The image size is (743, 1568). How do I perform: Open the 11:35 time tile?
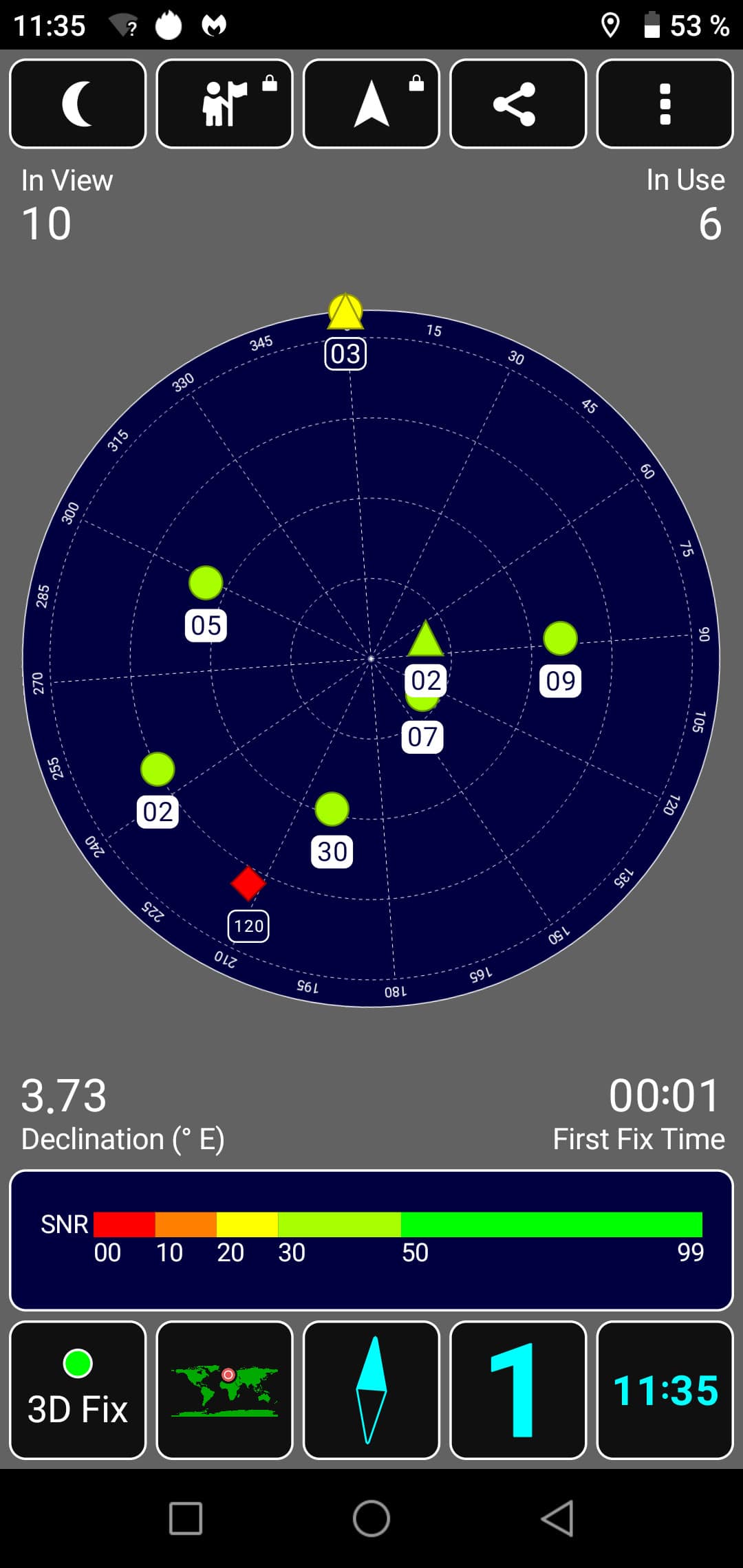pos(665,1390)
